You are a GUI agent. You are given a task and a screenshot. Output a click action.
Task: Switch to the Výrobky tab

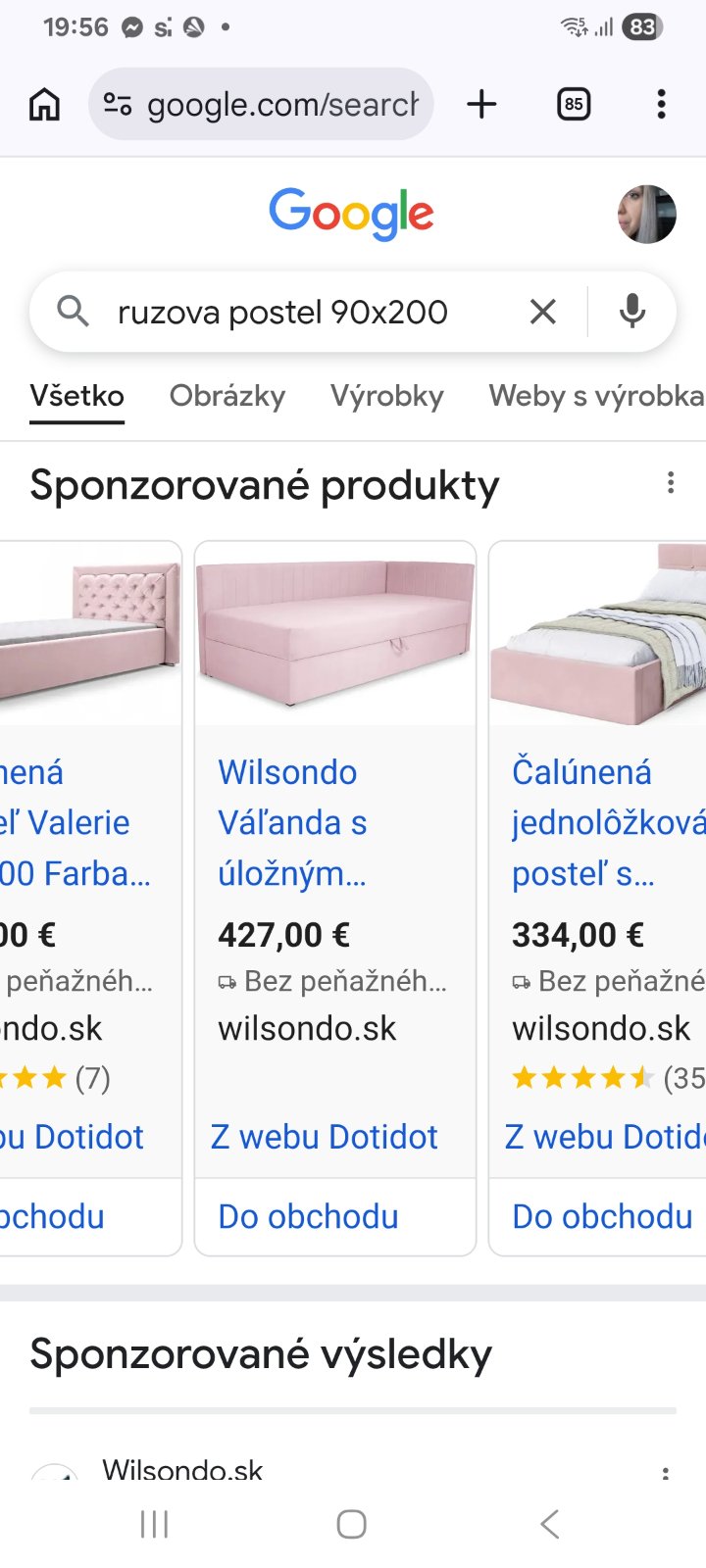(x=386, y=396)
